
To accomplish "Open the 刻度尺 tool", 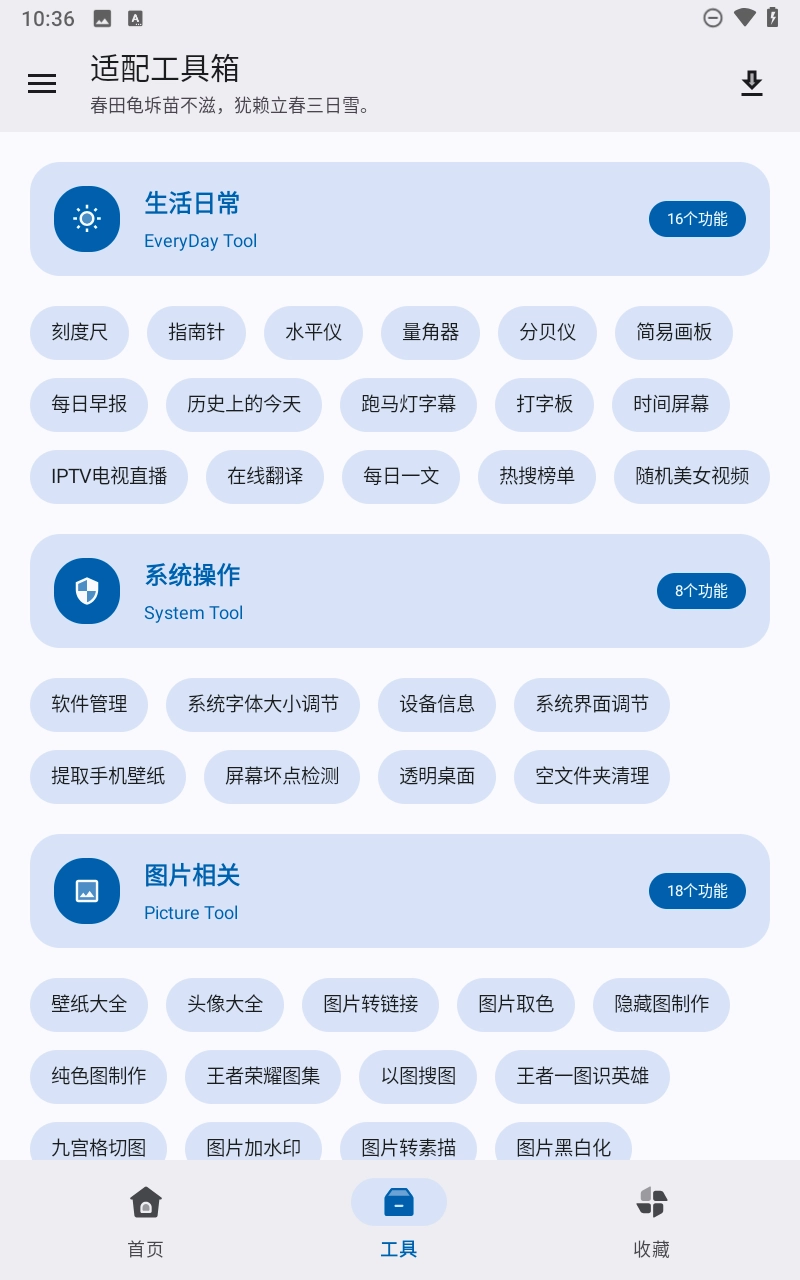I will 79,332.
